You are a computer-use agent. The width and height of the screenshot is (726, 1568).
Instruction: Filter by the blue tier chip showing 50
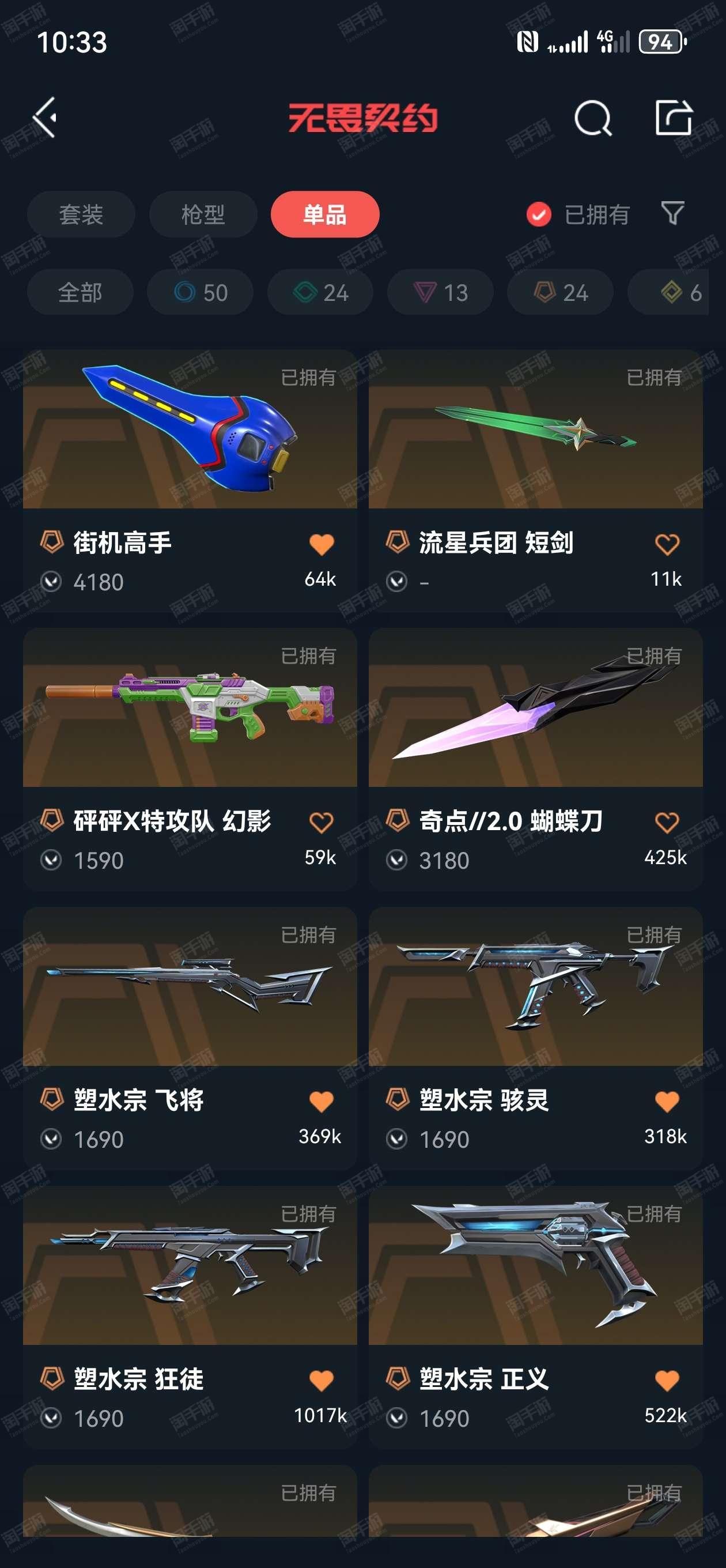point(200,292)
